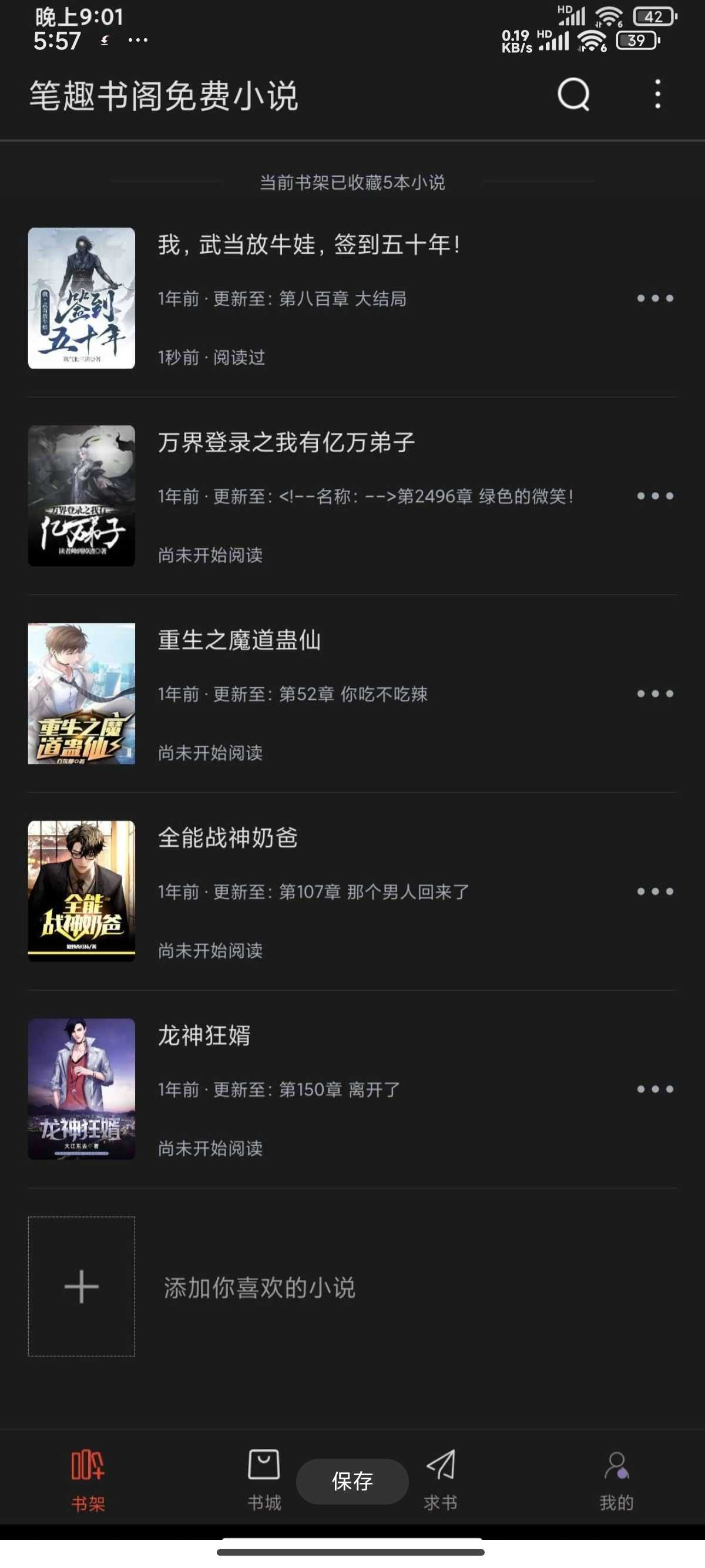Screen dimensions: 705x1568
Task: Tap the three dots beside 重生之魔道蛊仙
Action: (x=655, y=694)
